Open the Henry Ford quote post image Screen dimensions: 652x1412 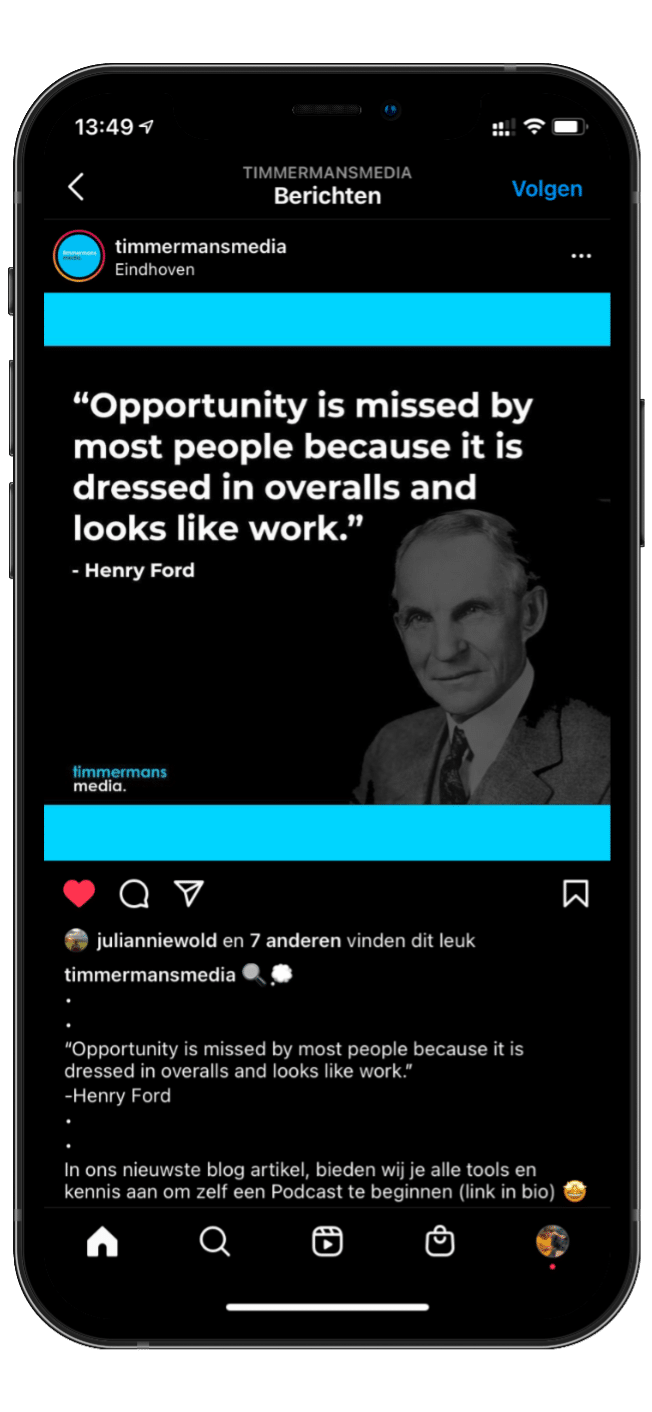(327, 576)
